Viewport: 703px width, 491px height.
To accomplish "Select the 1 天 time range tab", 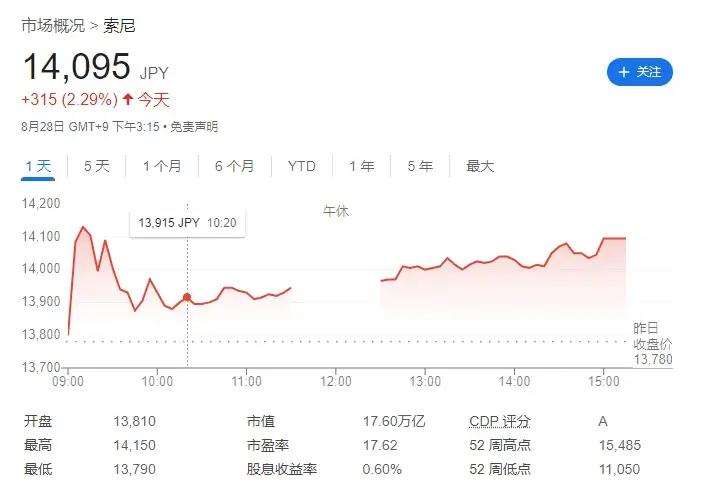I will coord(39,166).
